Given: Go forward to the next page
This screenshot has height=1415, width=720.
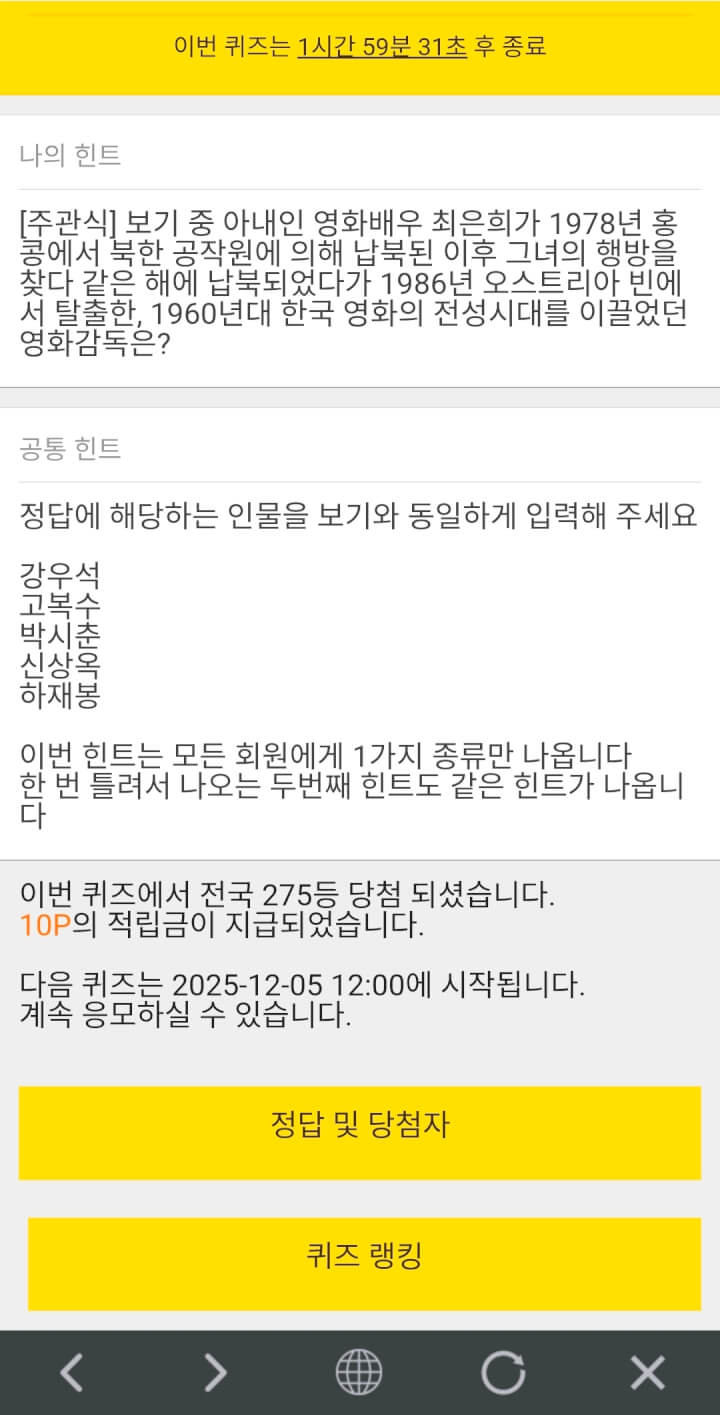Looking at the screenshot, I should point(215,1372).
